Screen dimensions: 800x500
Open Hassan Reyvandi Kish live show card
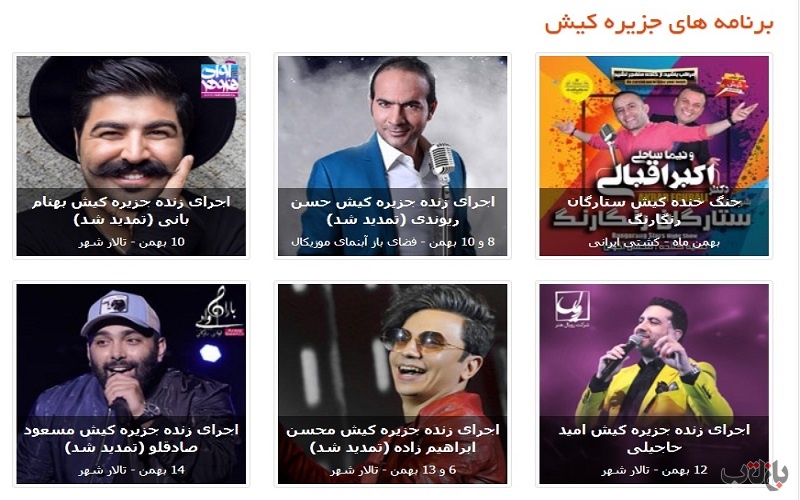(392, 155)
